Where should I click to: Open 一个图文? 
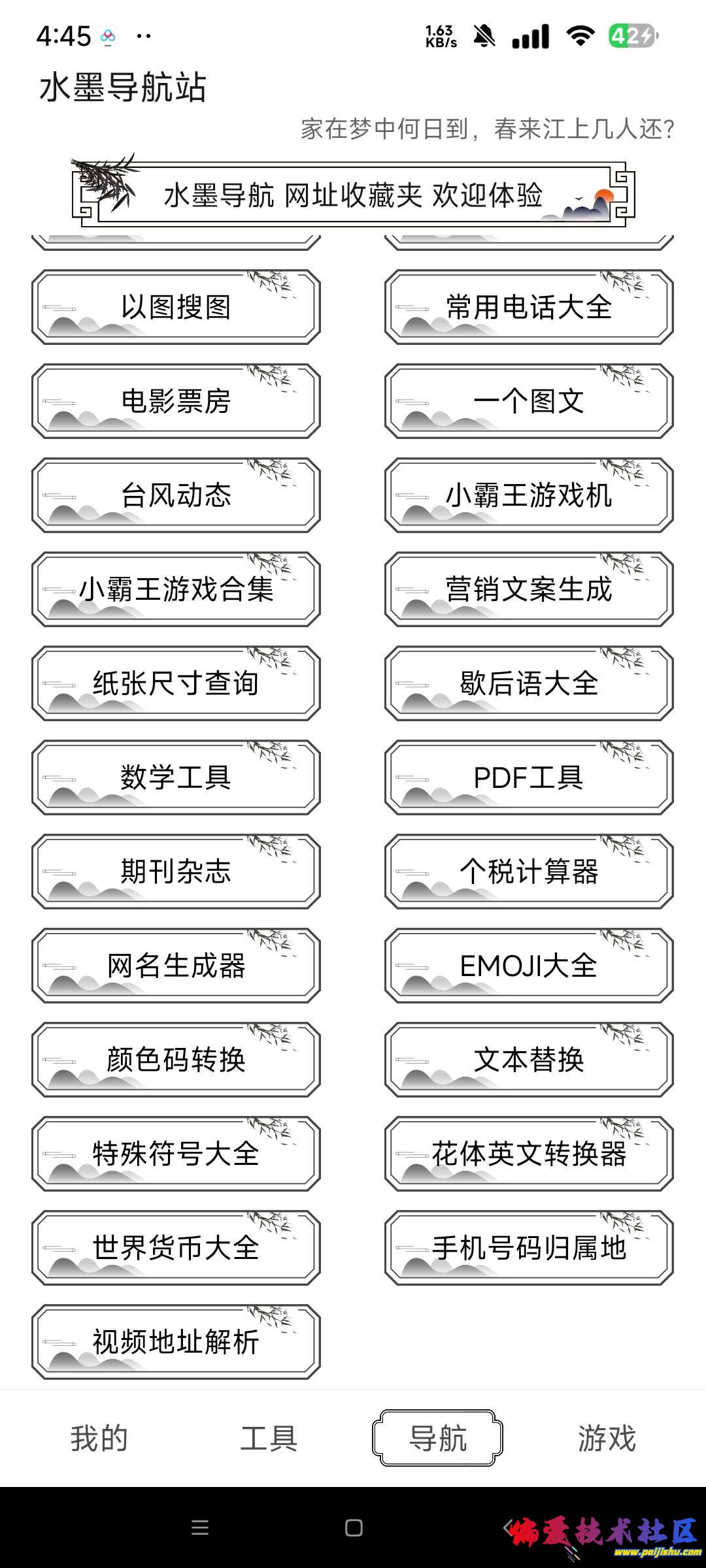point(529,401)
